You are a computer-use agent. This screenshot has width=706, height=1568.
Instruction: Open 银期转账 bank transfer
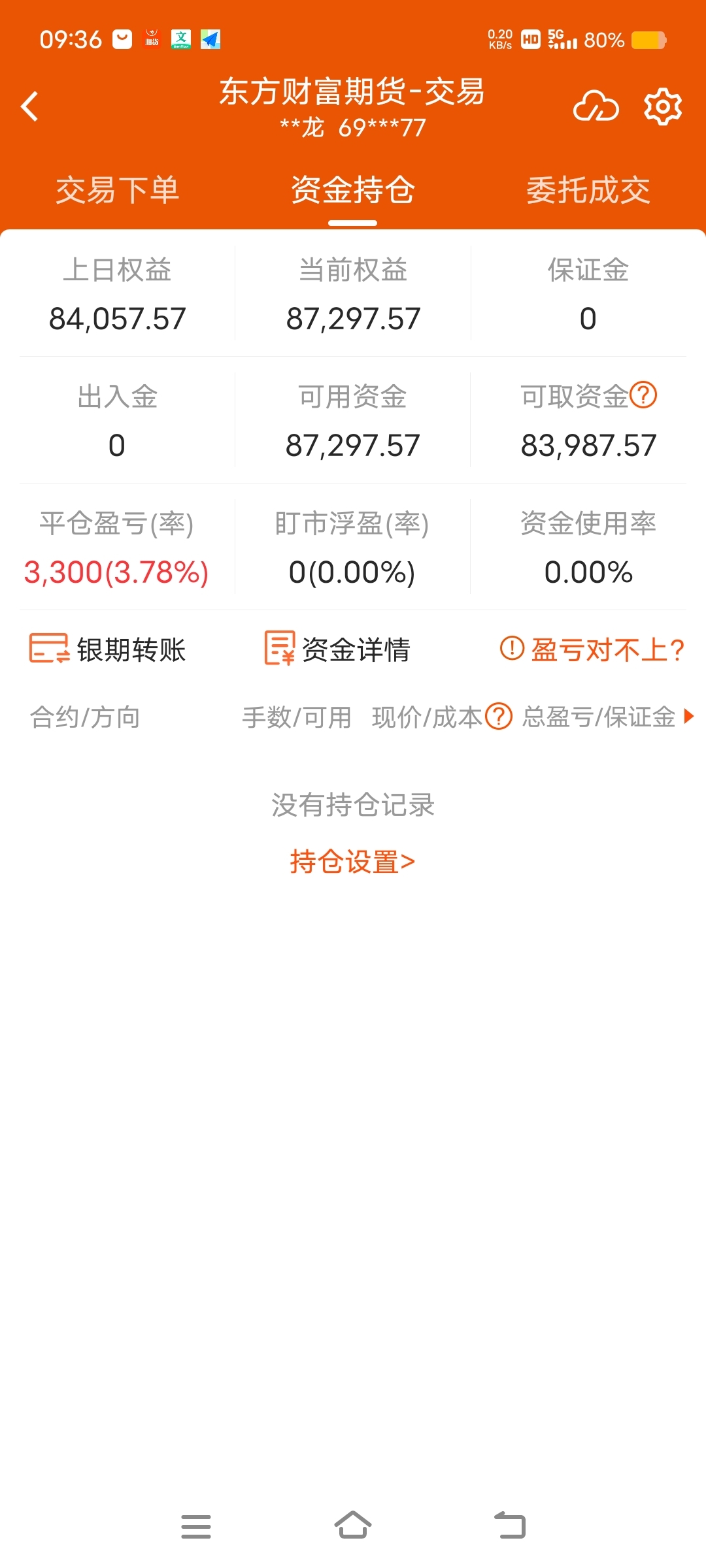coord(108,649)
